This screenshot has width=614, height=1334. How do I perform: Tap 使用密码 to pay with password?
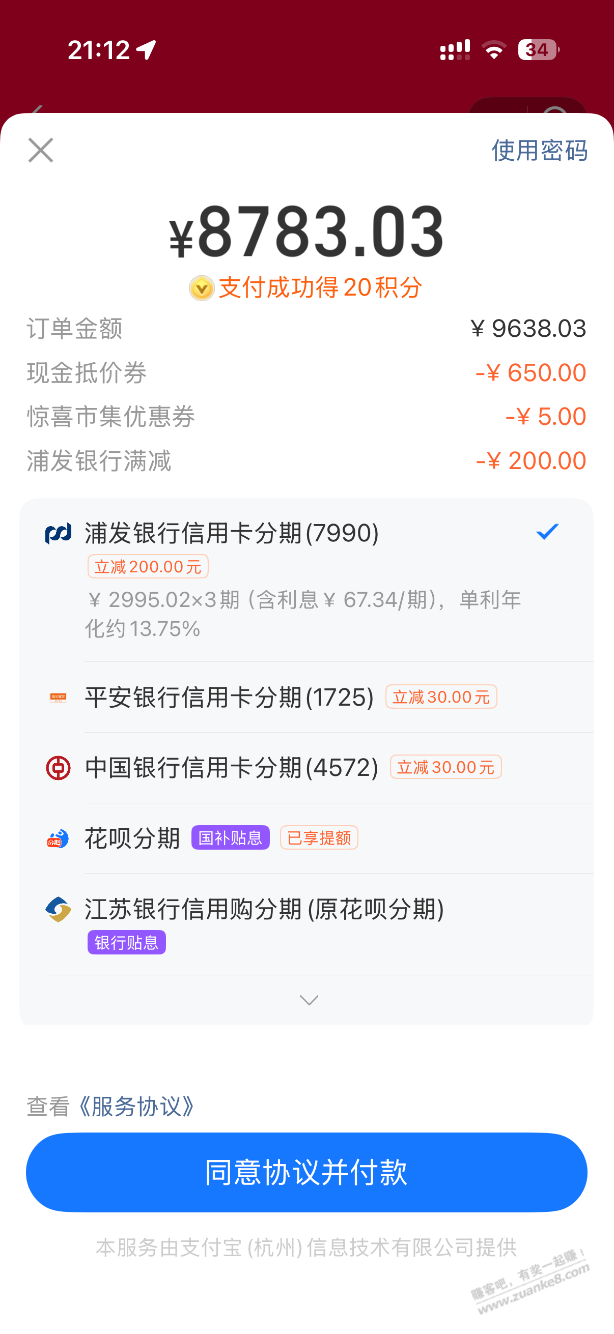[x=539, y=151]
